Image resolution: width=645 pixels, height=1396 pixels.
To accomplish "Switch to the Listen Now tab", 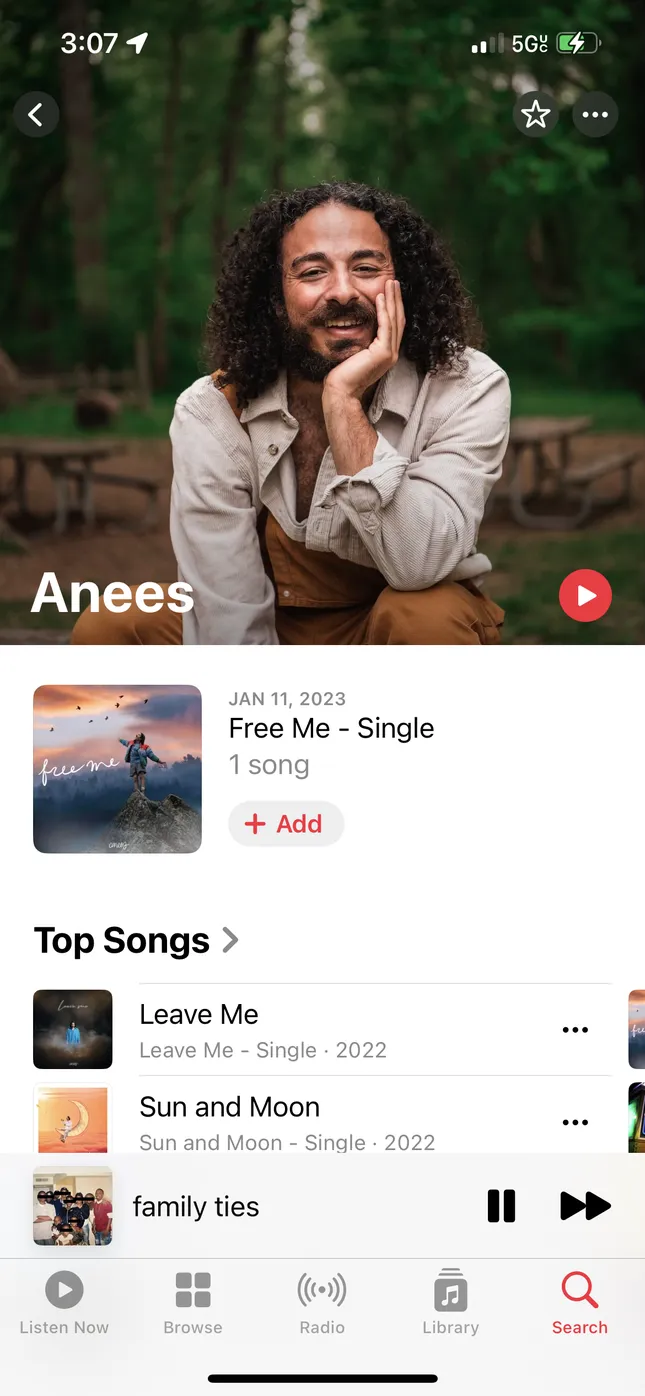I will (x=64, y=1303).
